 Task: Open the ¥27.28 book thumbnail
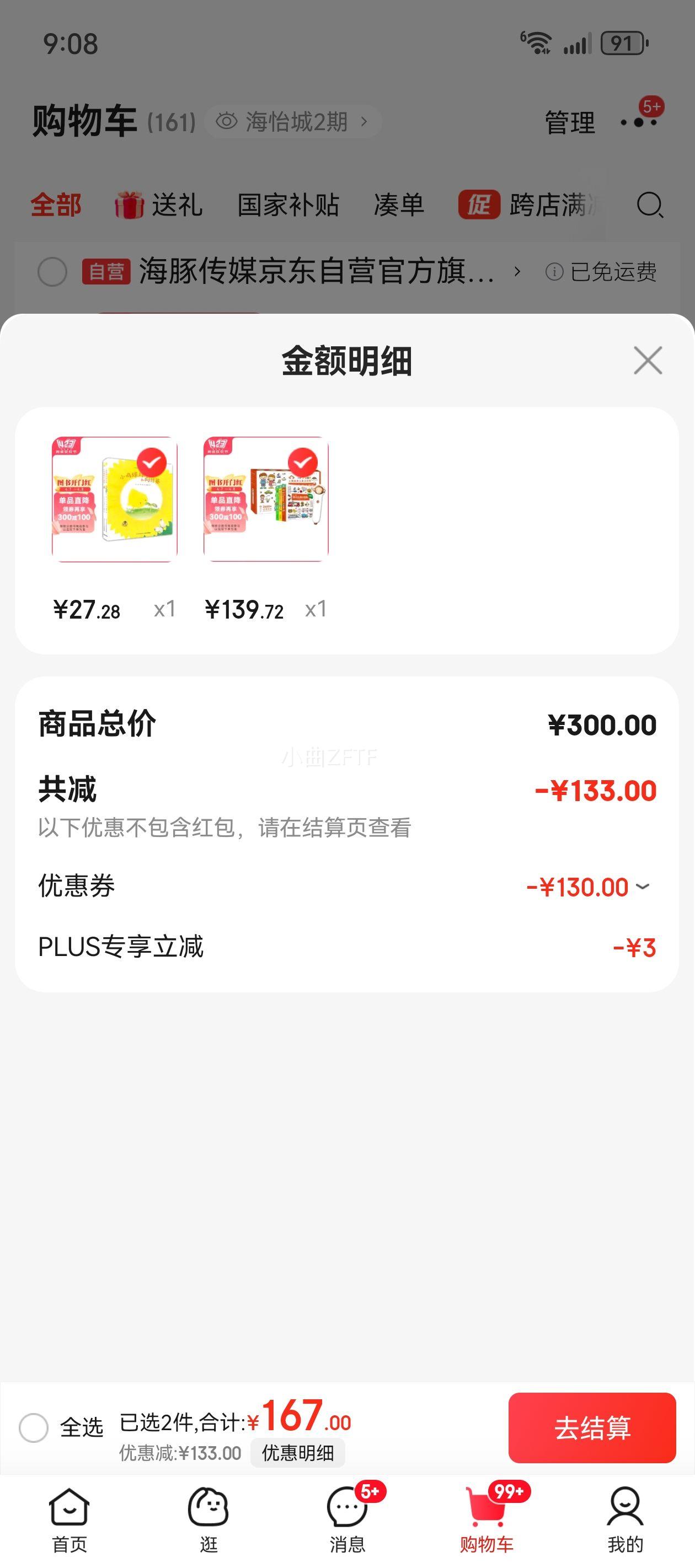click(115, 499)
